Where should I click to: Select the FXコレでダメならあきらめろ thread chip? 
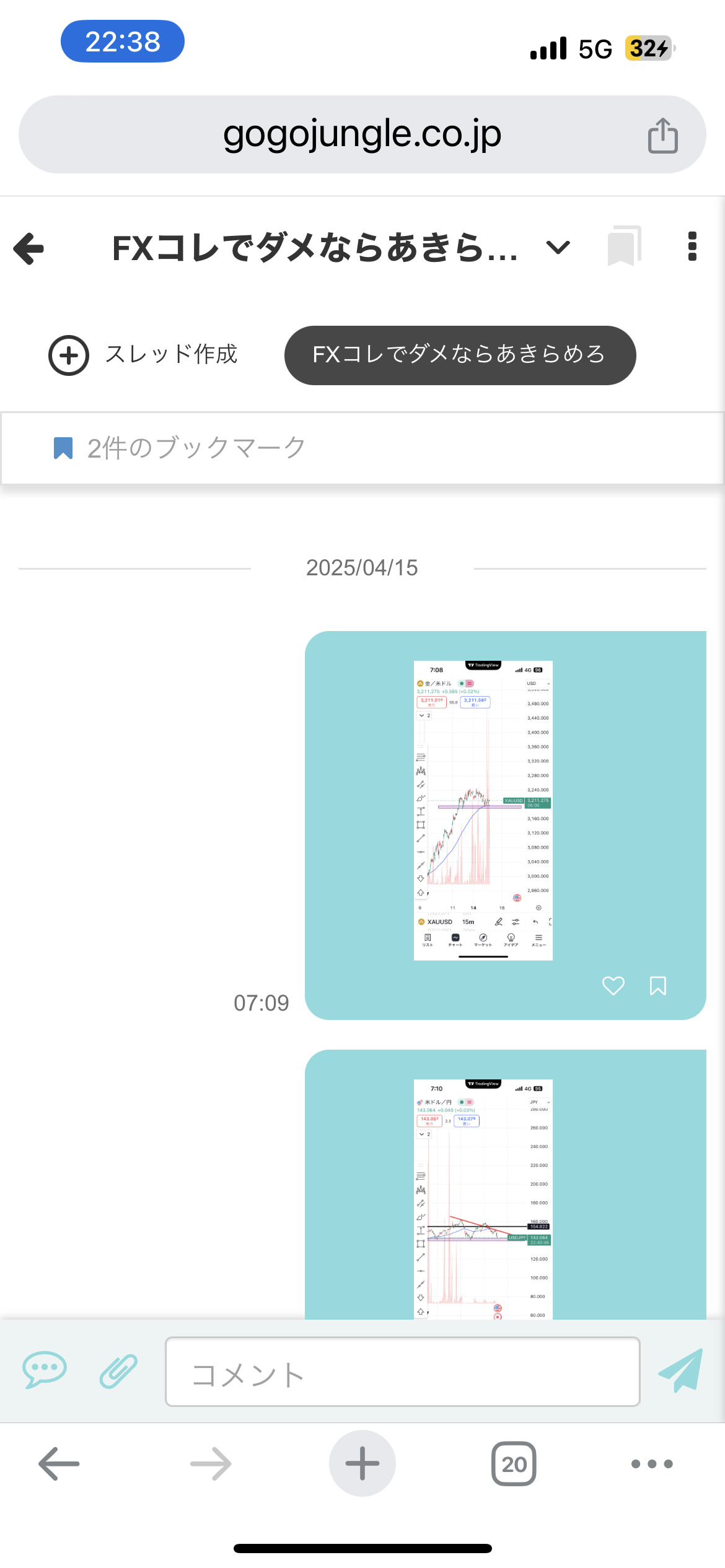click(460, 355)
